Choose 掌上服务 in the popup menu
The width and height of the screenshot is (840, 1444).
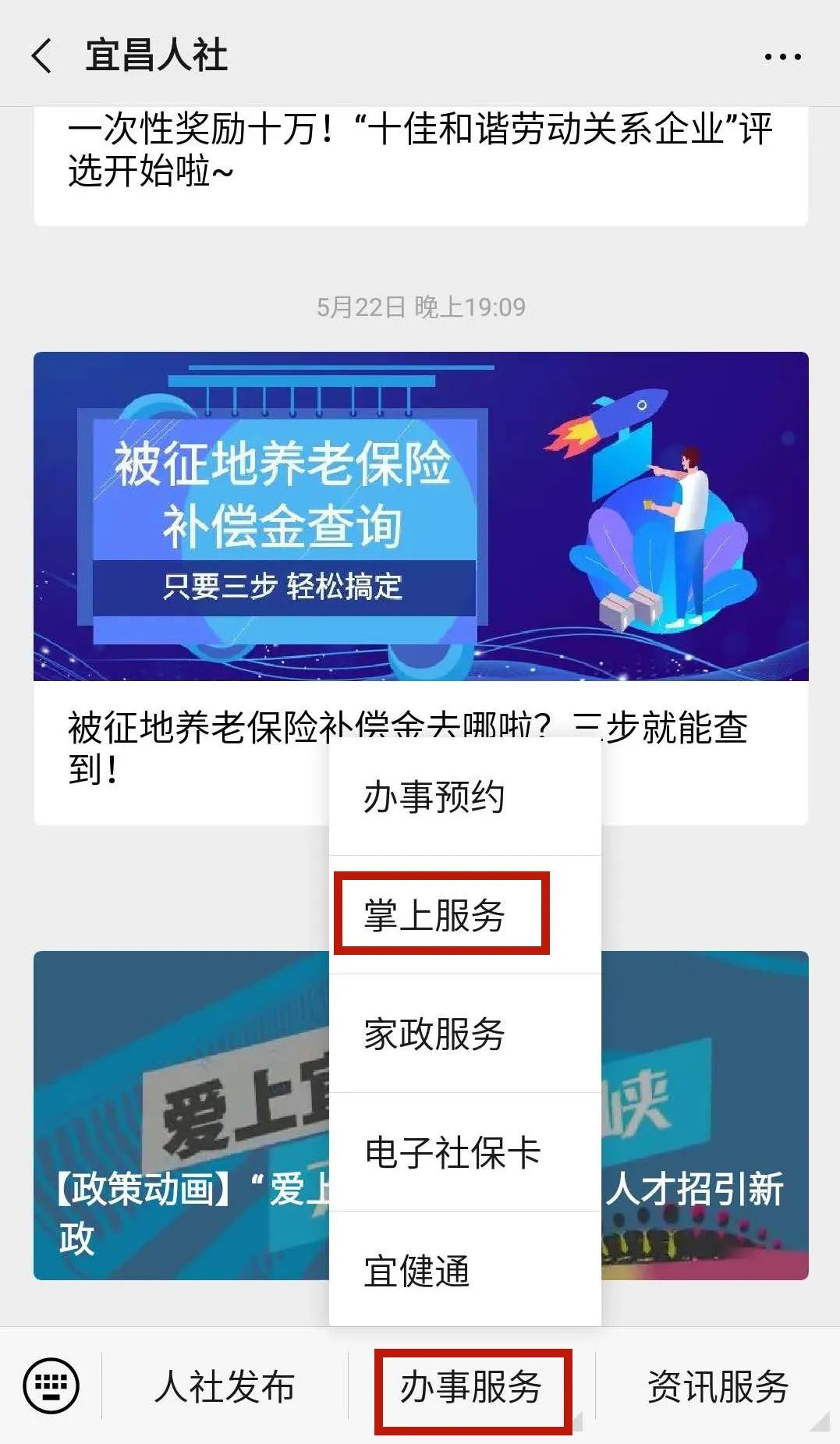[x=435, y=915]
